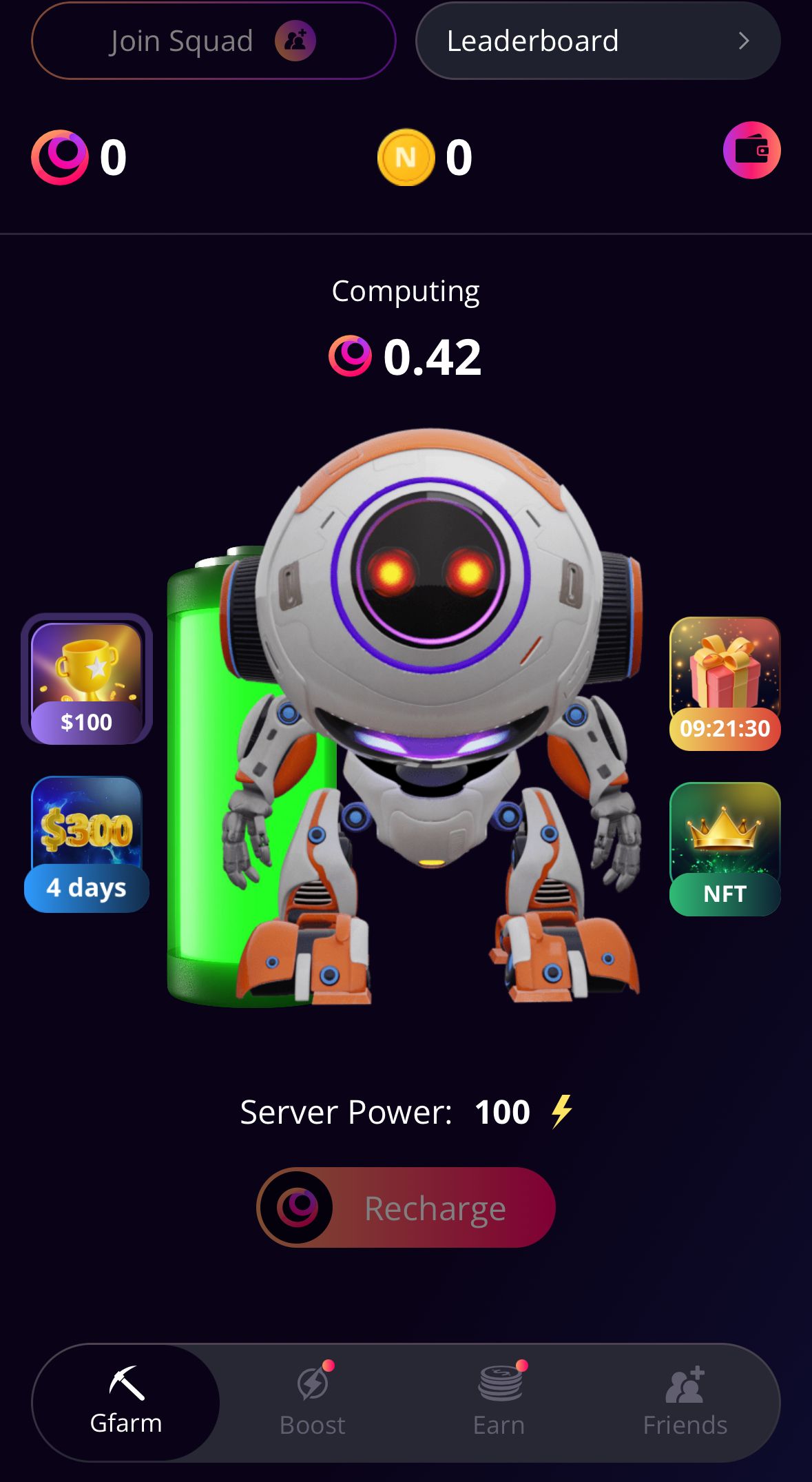Switch to the Gfarm tab
Viewport: 812px width, 1482px height.
pyautogui.click(x=126, y=1403)
